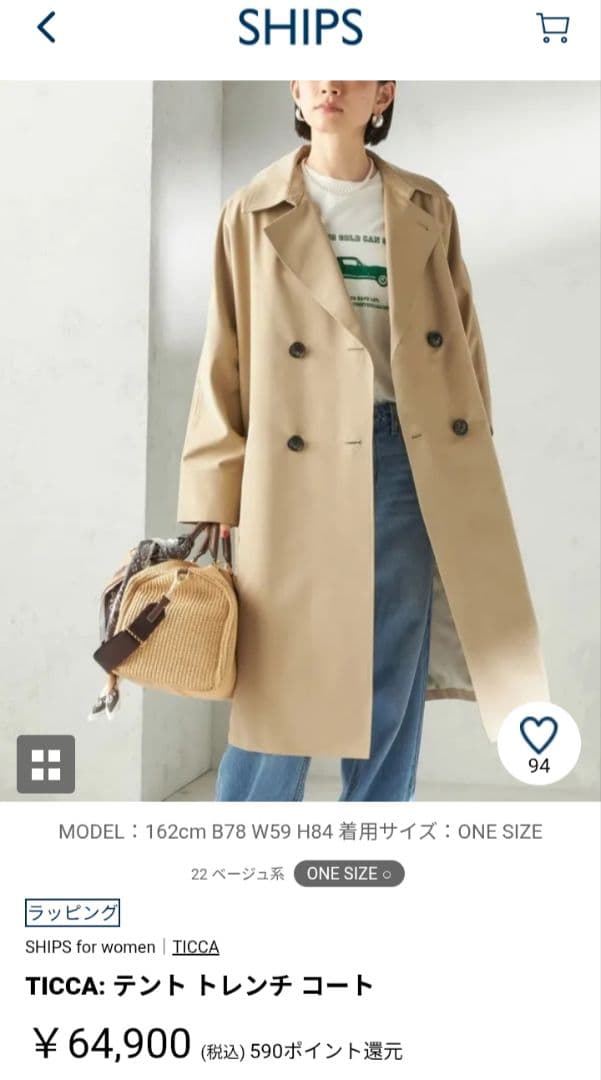Viewport: 601px width, 1080px height.
Task: Open the shopping cart
Action: coord(552,28)
